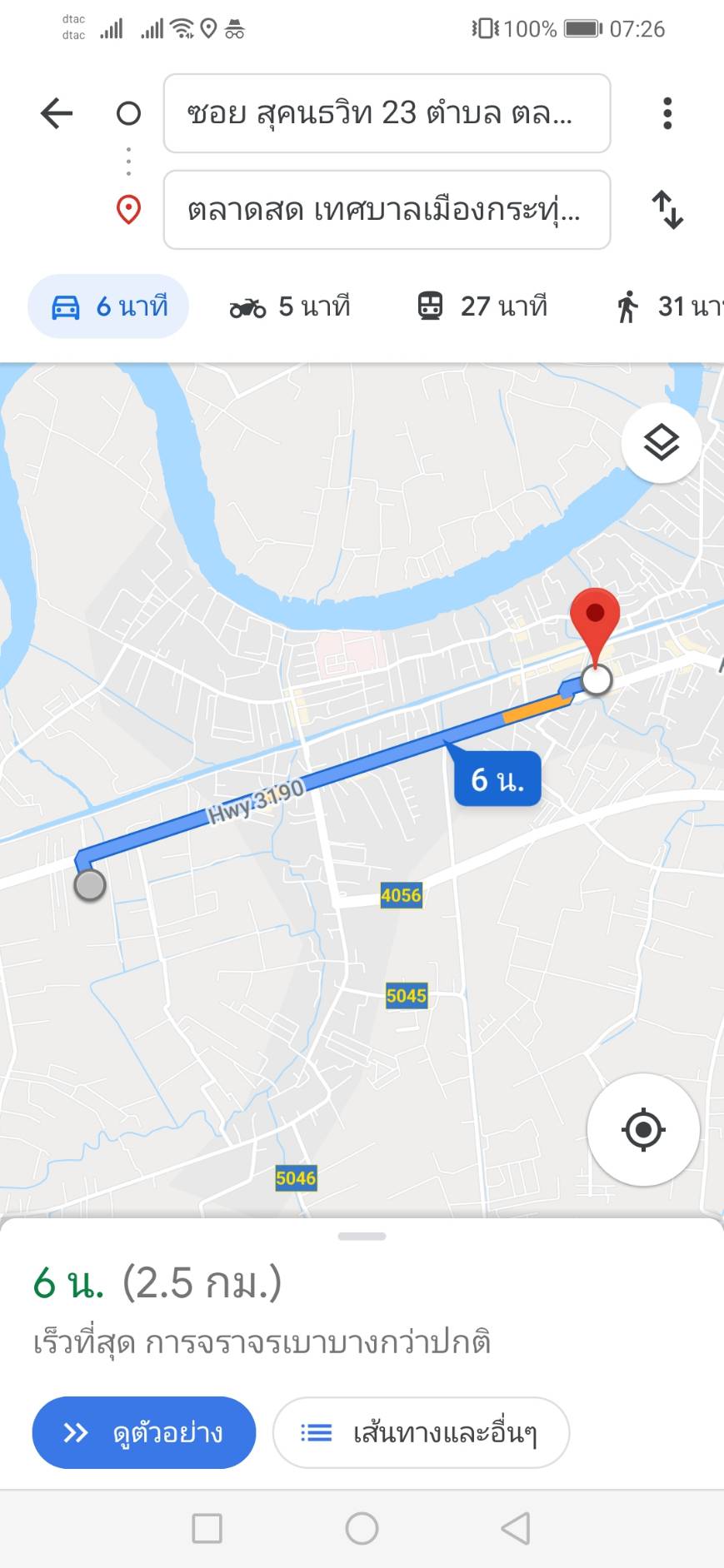Expand the route sheet via drag handle
This screenshot has width=724, height=1568.
point(362,1237)
